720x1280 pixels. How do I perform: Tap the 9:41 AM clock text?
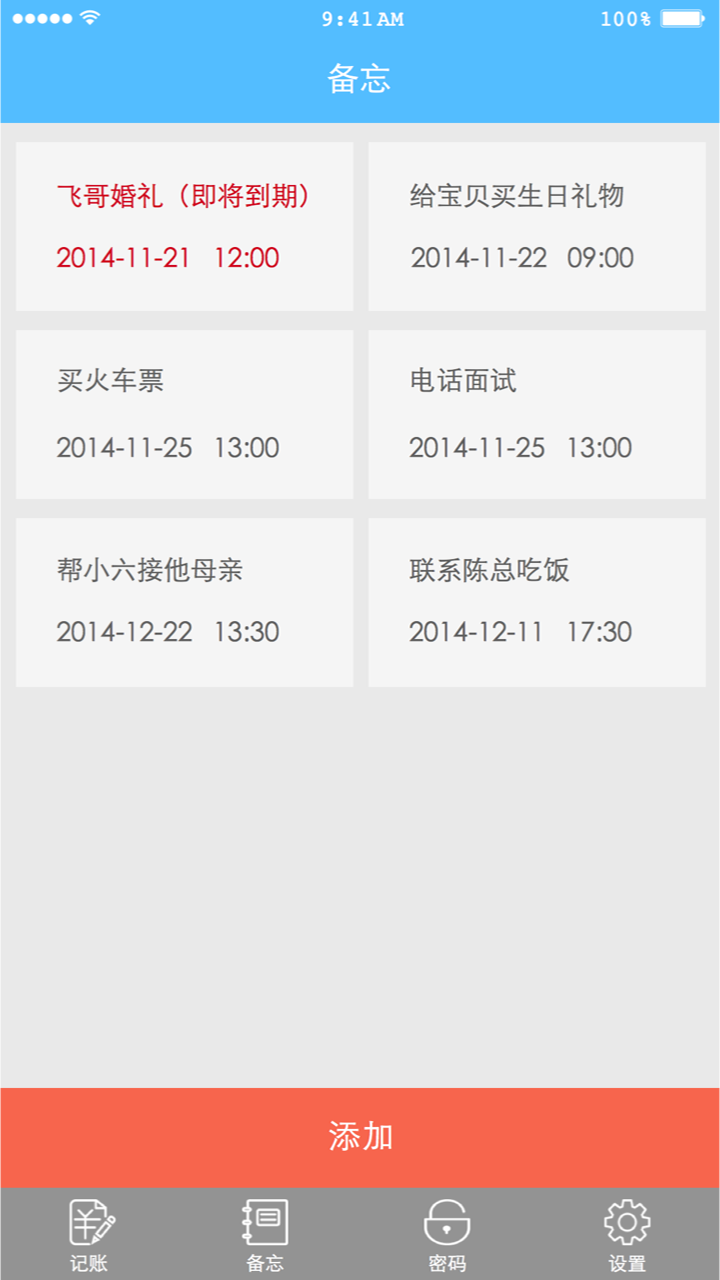[x=360, y=17]
